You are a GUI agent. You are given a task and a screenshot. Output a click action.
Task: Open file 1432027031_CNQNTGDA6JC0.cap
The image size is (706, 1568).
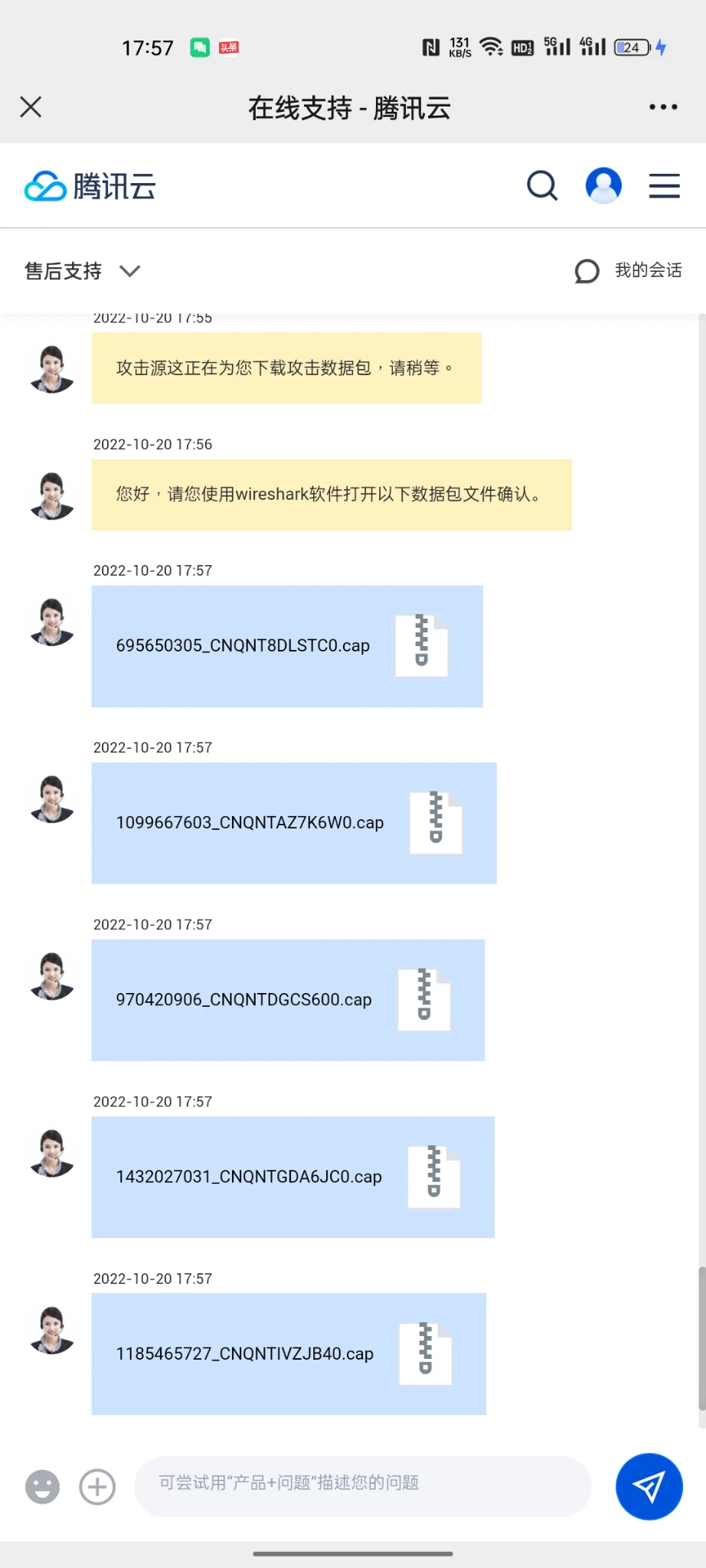click(293, 1177)
